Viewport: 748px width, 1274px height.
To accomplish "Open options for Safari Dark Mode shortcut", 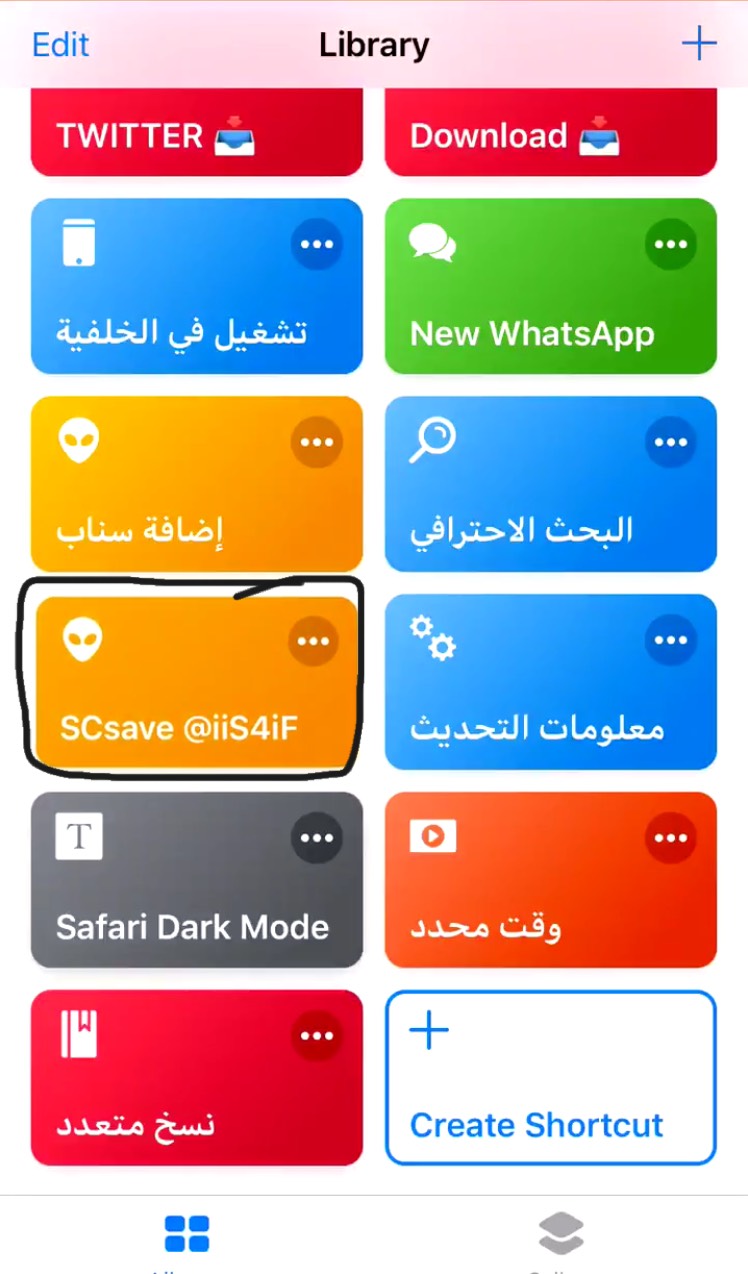I will tap(316, 838).
